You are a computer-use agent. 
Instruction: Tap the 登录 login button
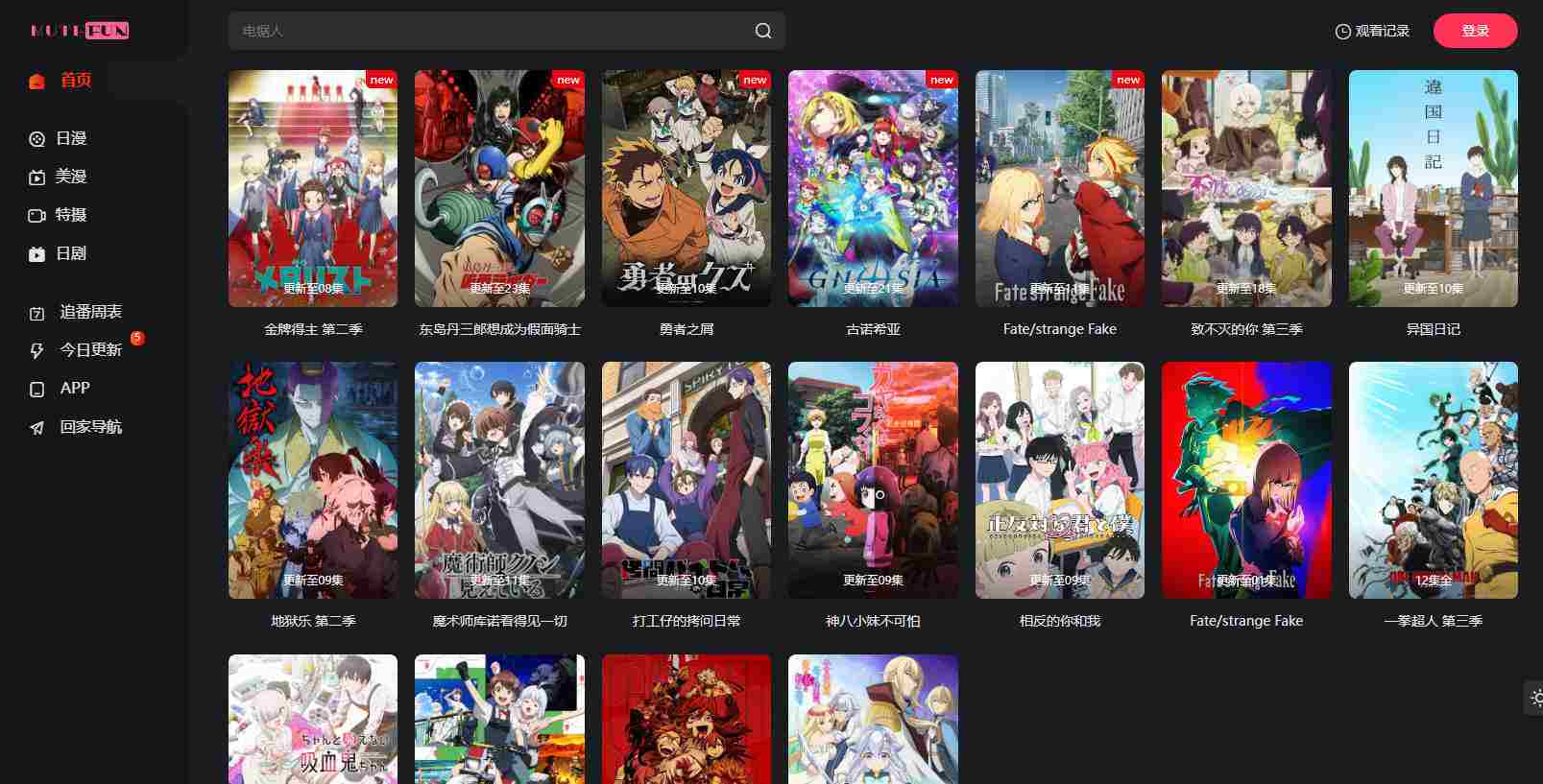[1475, 31]
